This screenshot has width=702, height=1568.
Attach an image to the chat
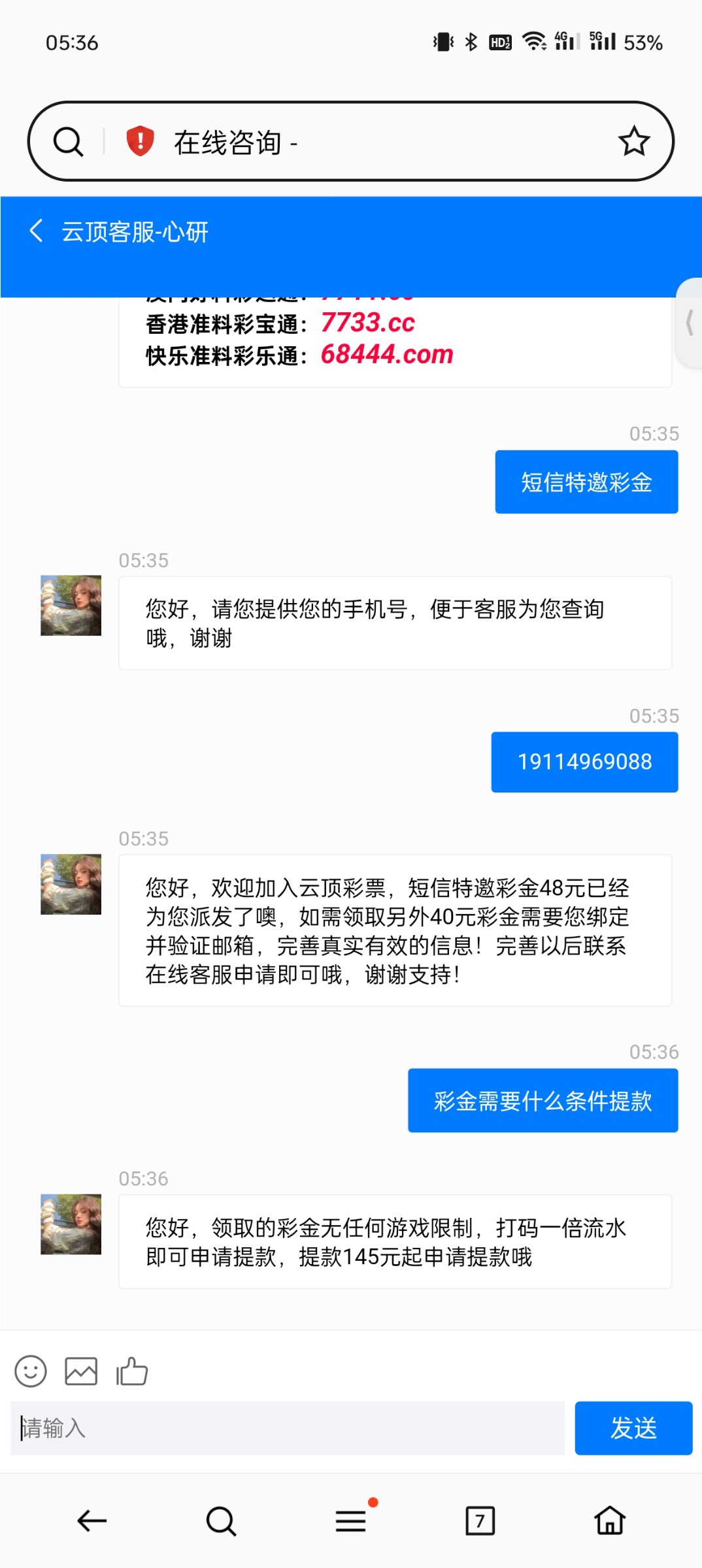click(x=81, y=1371)
